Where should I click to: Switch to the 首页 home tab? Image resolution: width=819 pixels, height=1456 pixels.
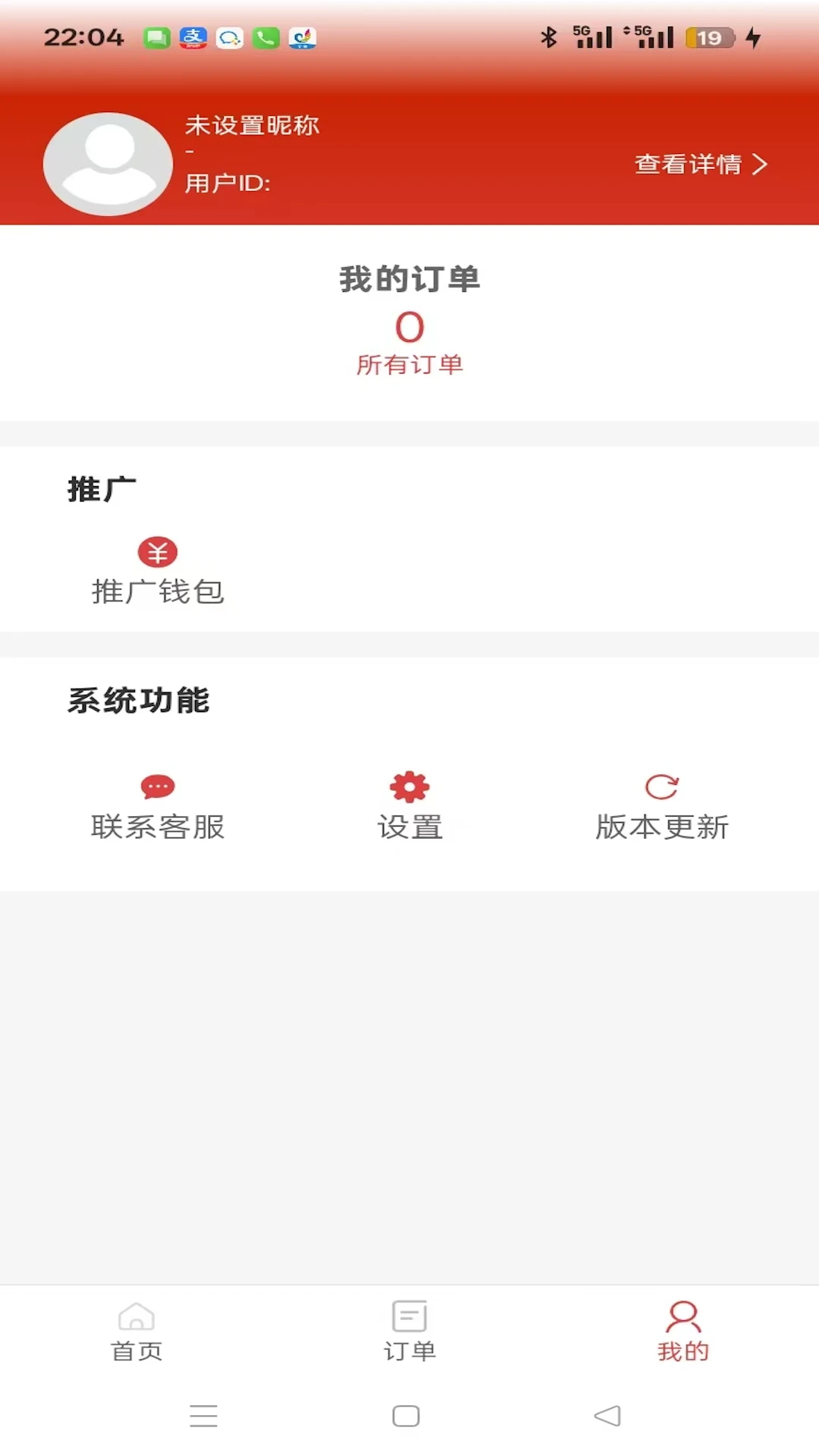coord(136,1332)
